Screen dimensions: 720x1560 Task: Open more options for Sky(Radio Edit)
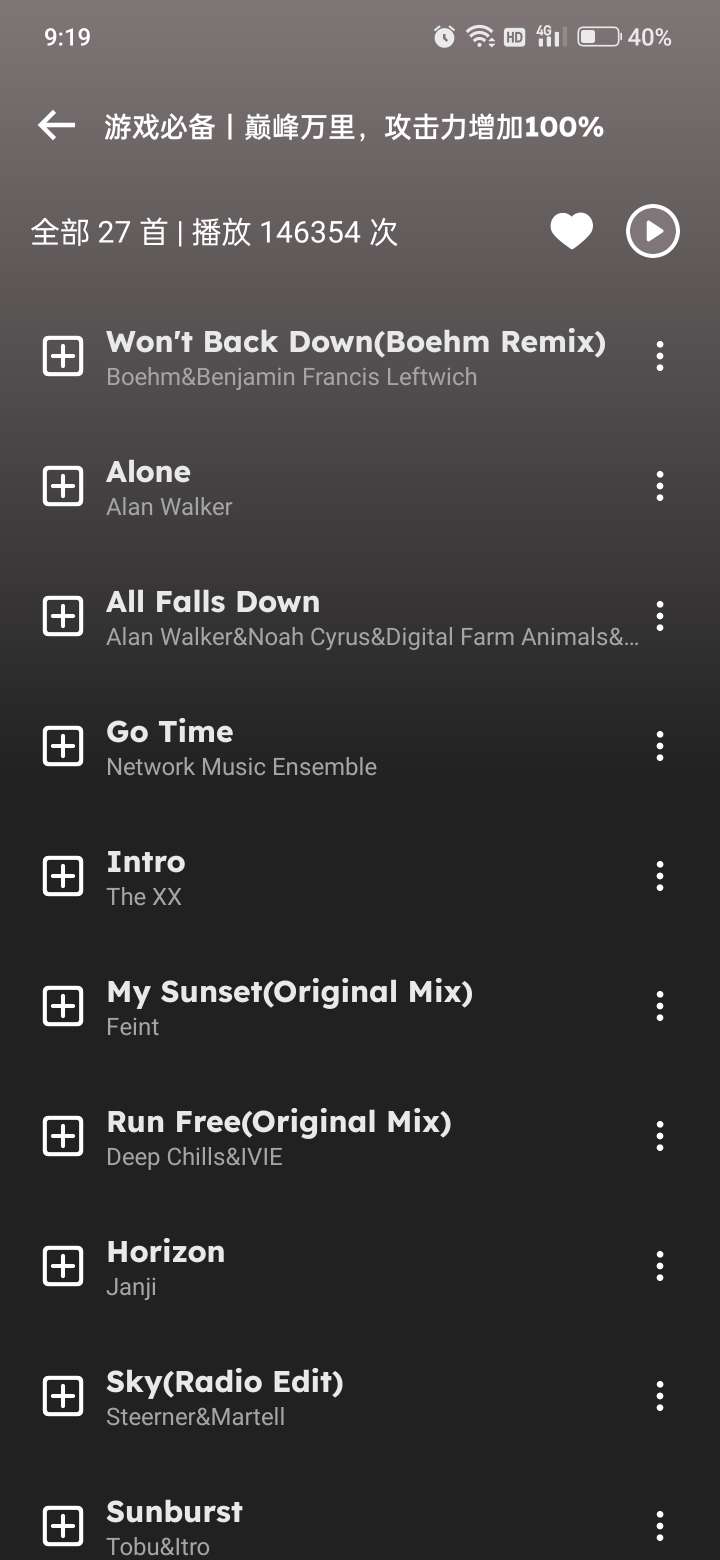659,1397
